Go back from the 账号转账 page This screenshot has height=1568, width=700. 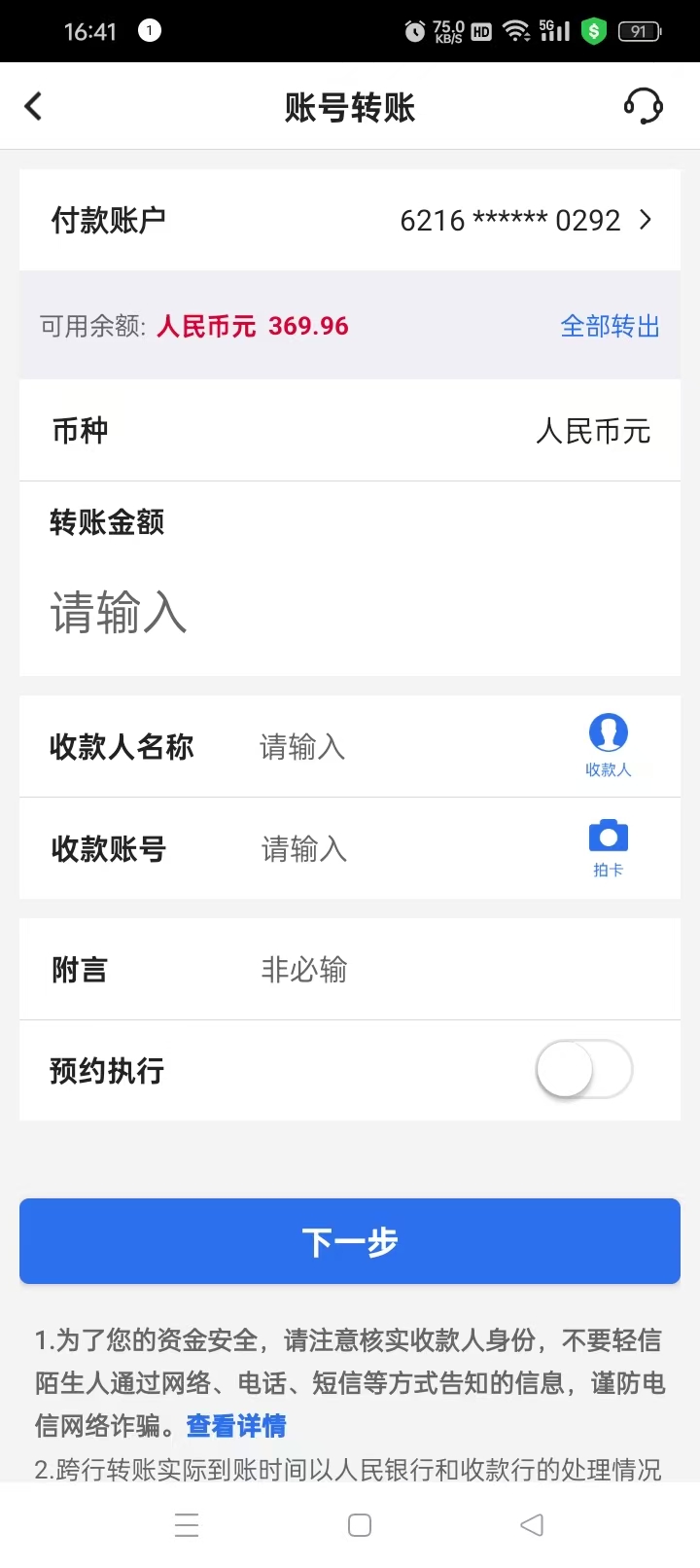coord(34,106)
